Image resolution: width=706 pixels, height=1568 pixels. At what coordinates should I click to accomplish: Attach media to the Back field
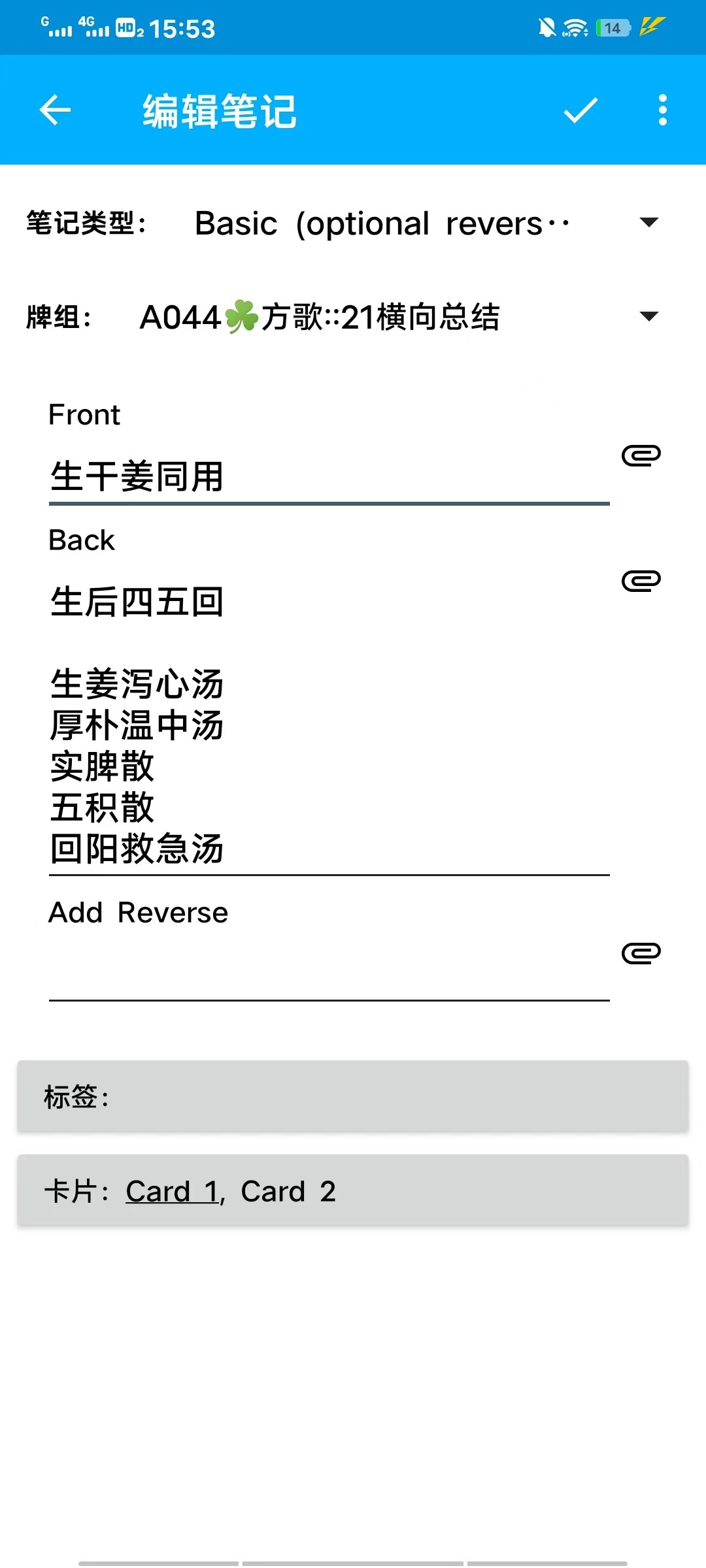click(x=641, y=581)
